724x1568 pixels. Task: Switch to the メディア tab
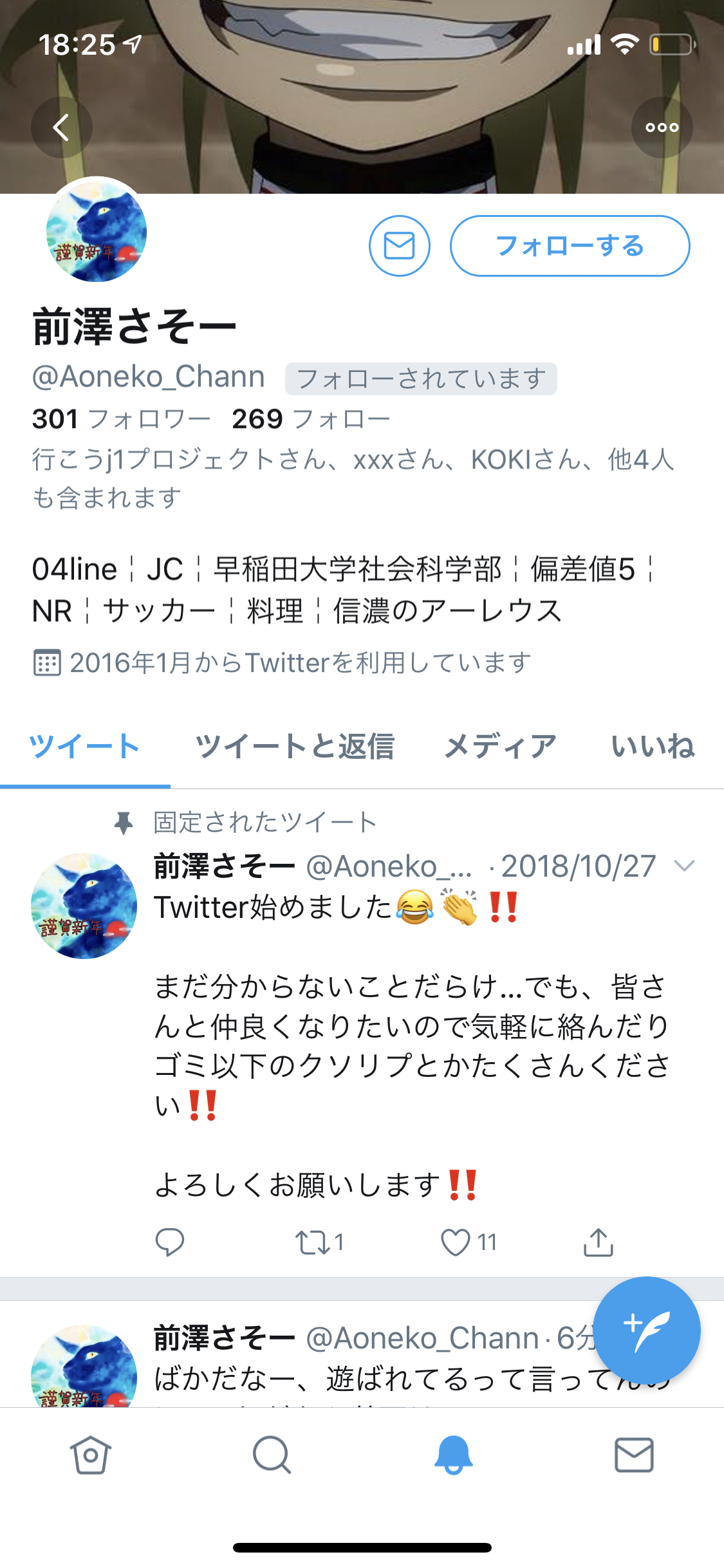500,747
